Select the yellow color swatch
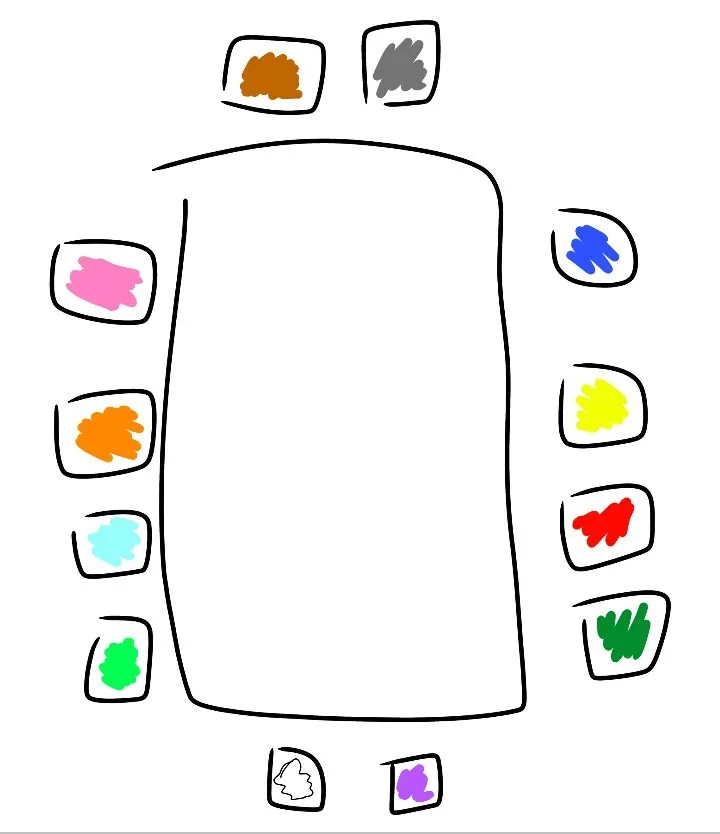 pos(601,405)
